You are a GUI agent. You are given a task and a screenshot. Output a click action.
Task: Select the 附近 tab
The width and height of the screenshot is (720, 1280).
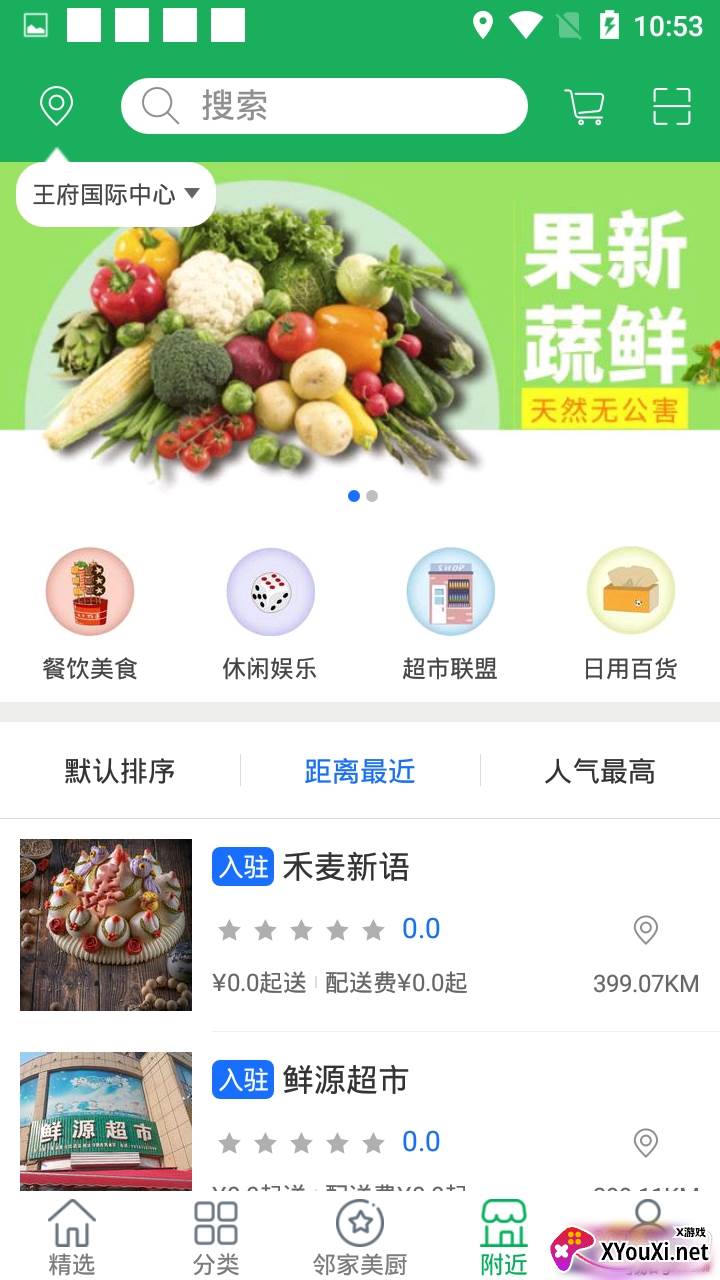(x=504, y=1238)
